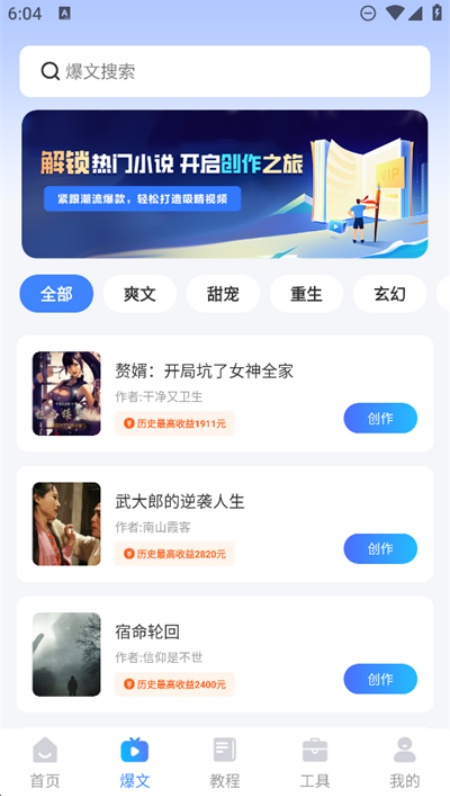Select the 全部 category chip

56,293
